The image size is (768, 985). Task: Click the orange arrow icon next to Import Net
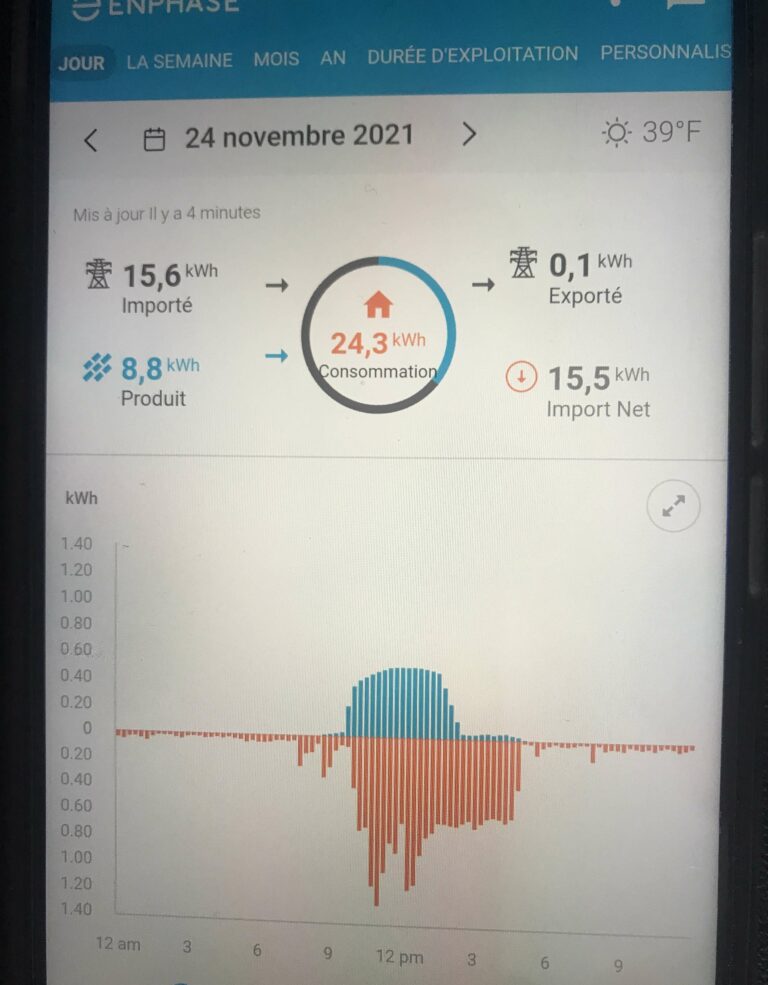pyautogui.click(x=520, y=377)
